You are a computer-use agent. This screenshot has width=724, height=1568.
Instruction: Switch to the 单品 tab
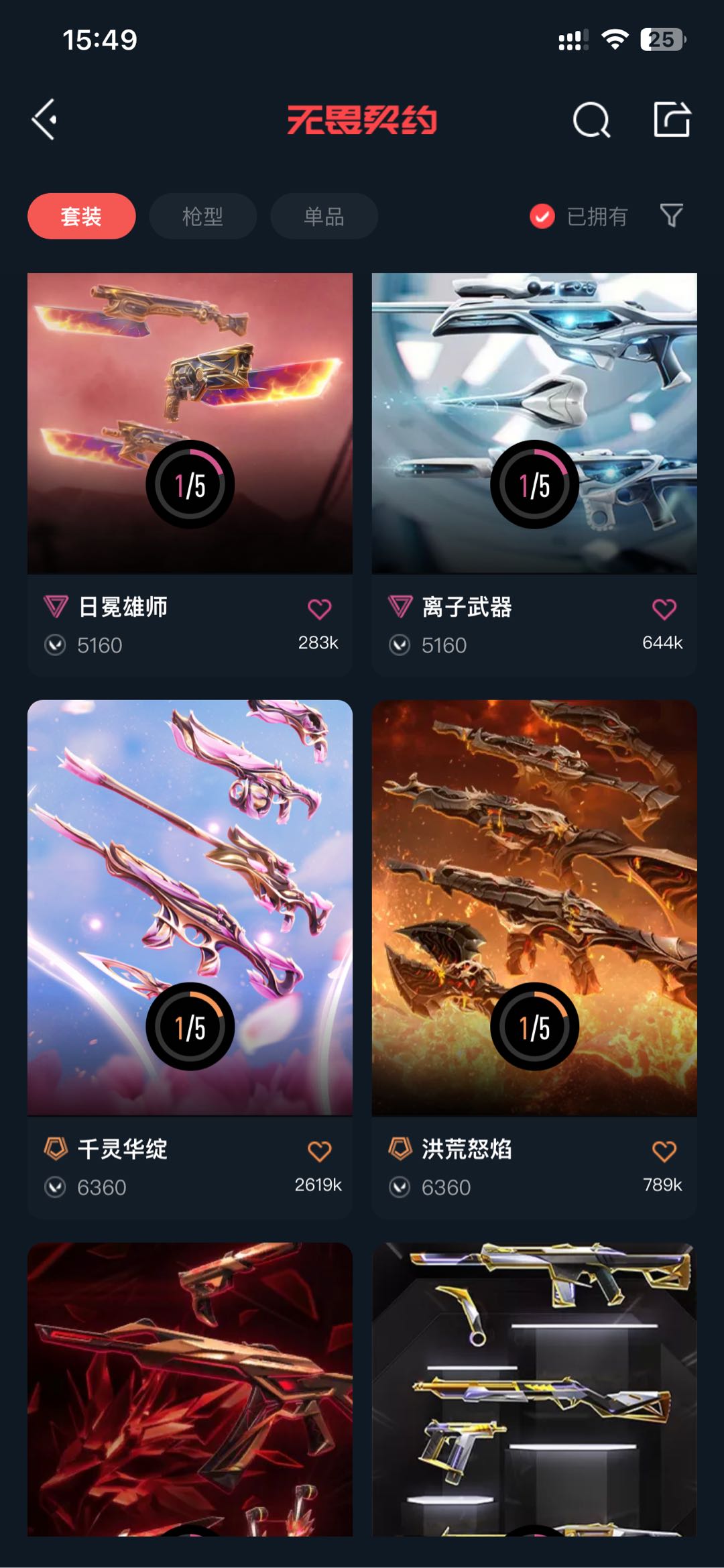point(324,216)
